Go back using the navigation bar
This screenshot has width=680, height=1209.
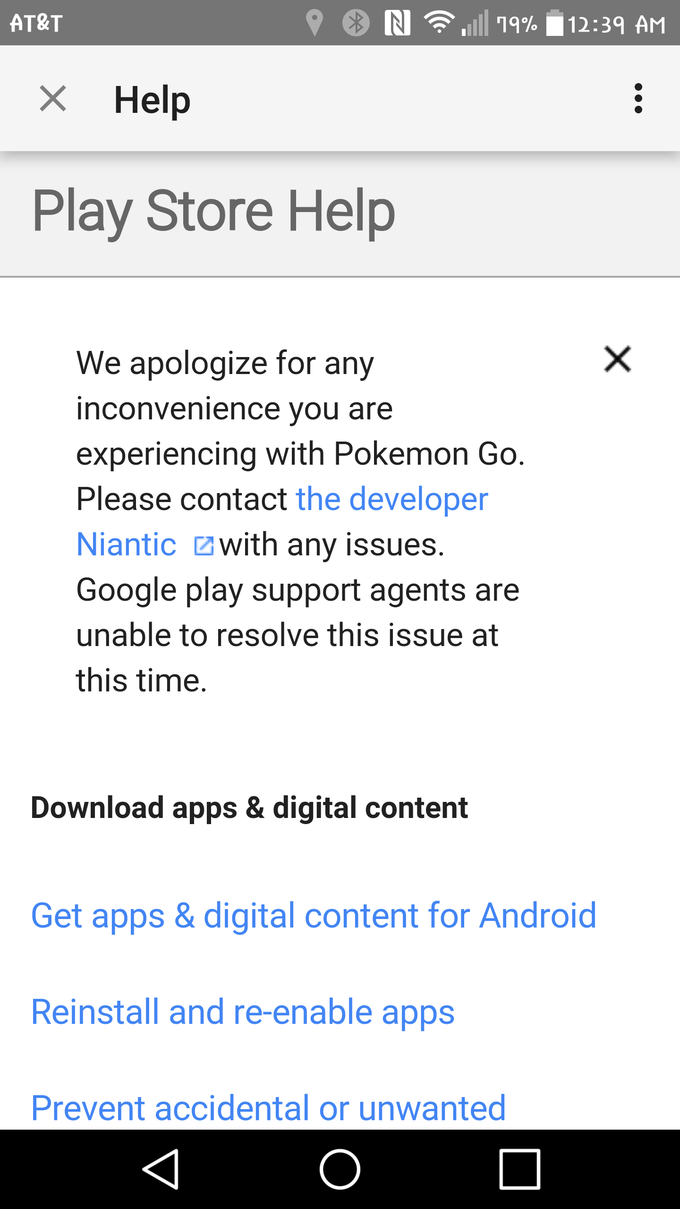pyautogui.click(x=160, y=1168)
